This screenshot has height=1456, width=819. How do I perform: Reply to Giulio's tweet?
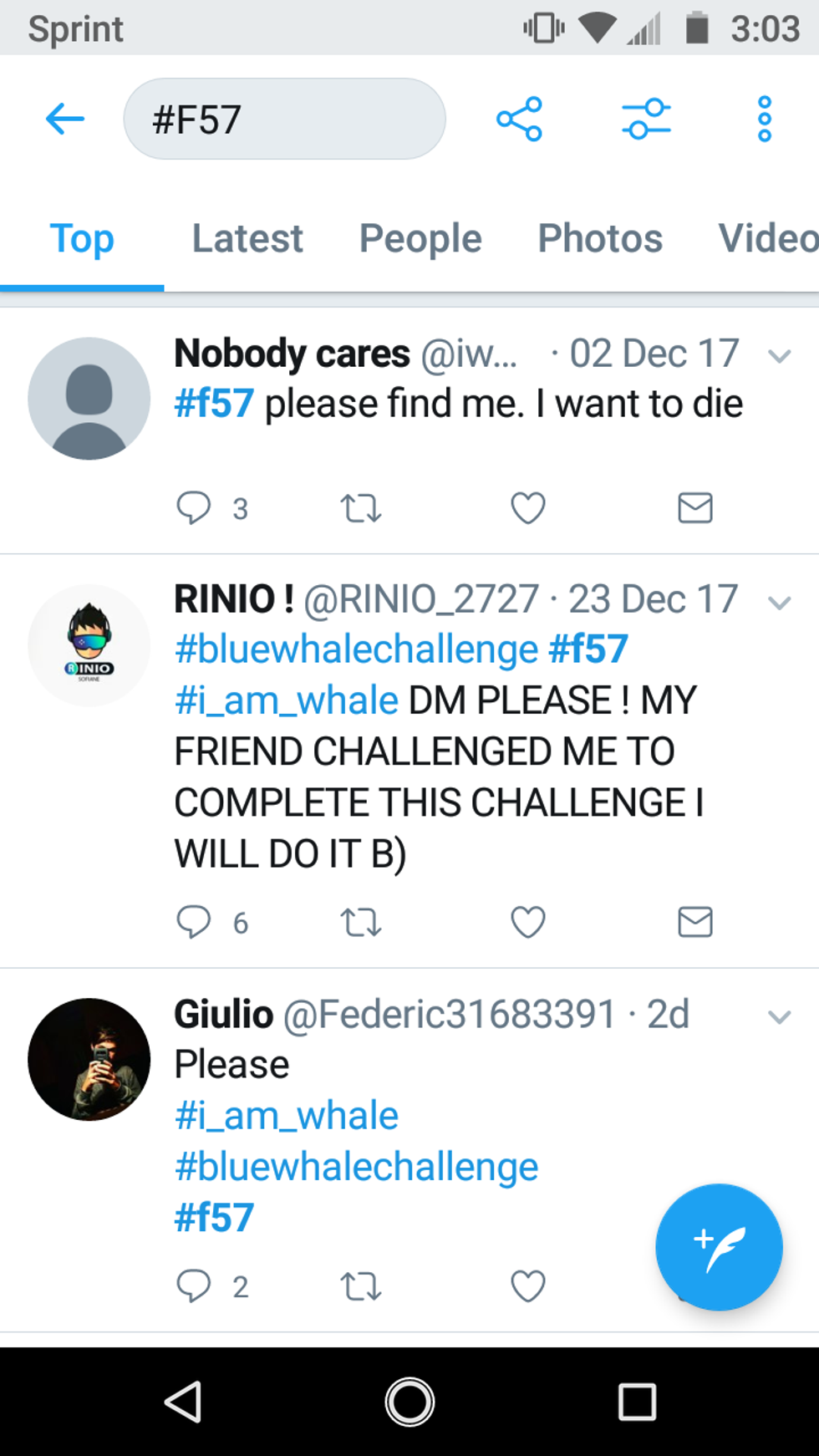(194, 1285)
